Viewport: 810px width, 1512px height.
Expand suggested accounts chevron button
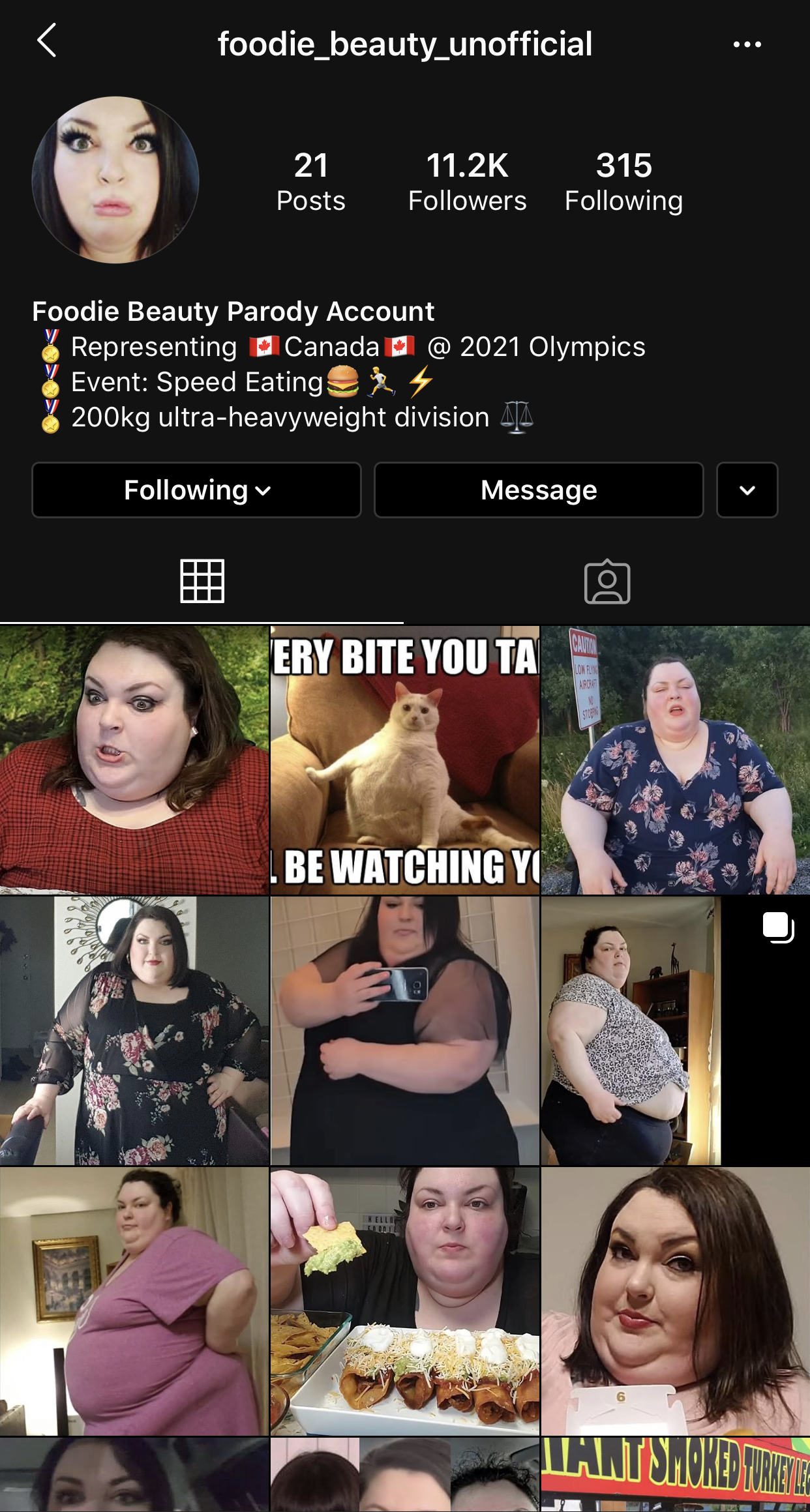coord(747,490)
